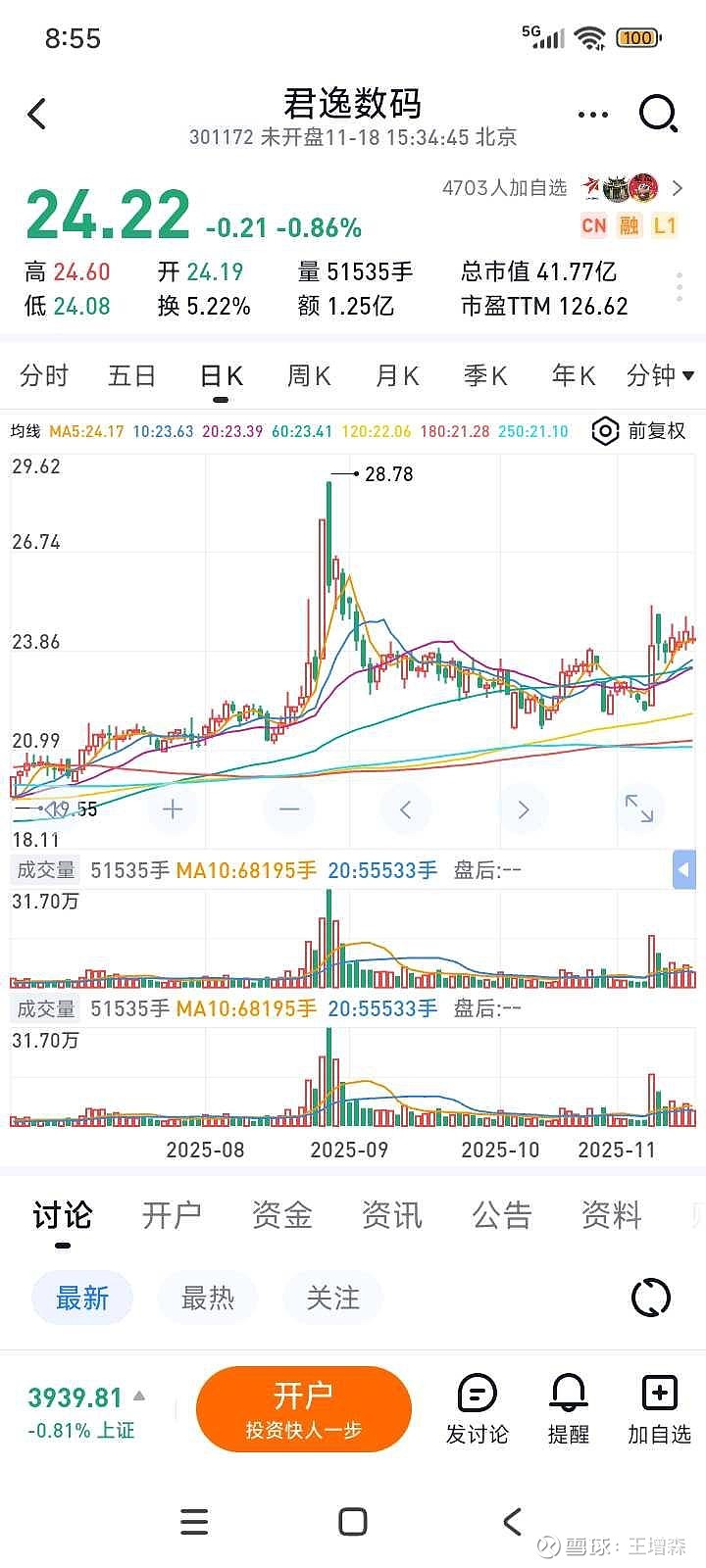
Task: Expand chart to fullscreen
Action: (x=639, y=808)
